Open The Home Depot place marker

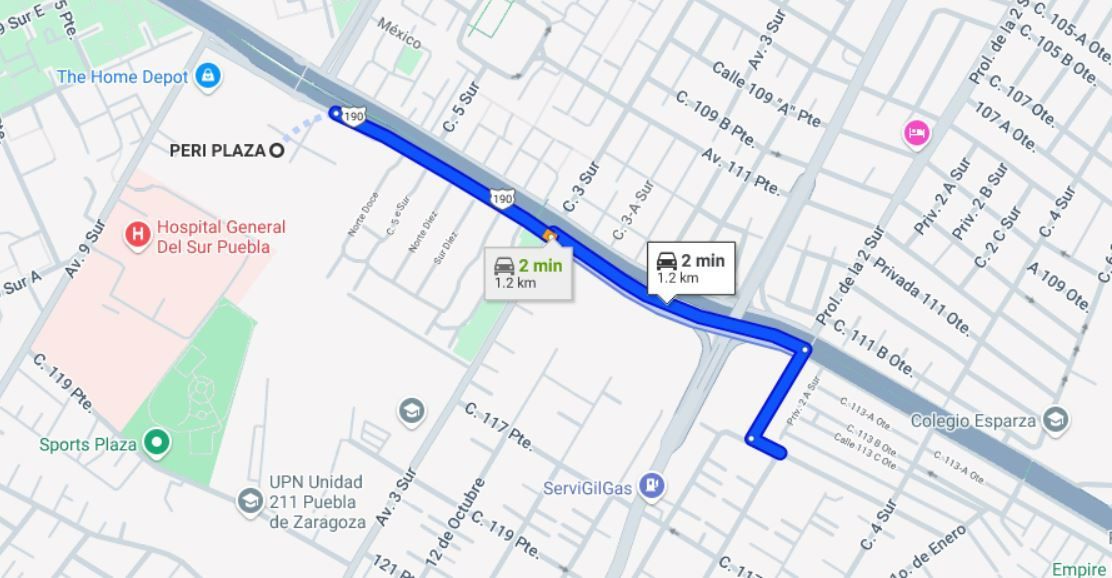[x=208, y=76]
